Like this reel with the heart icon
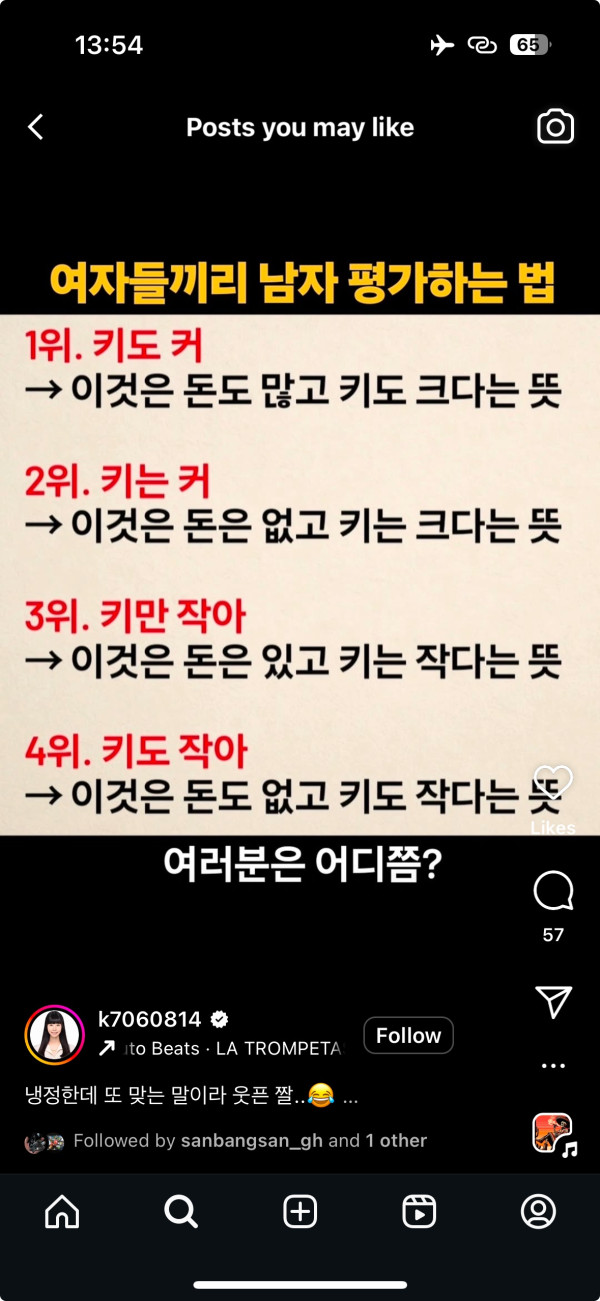Screen dimensions: 600x1301 (x=553, y=782)
